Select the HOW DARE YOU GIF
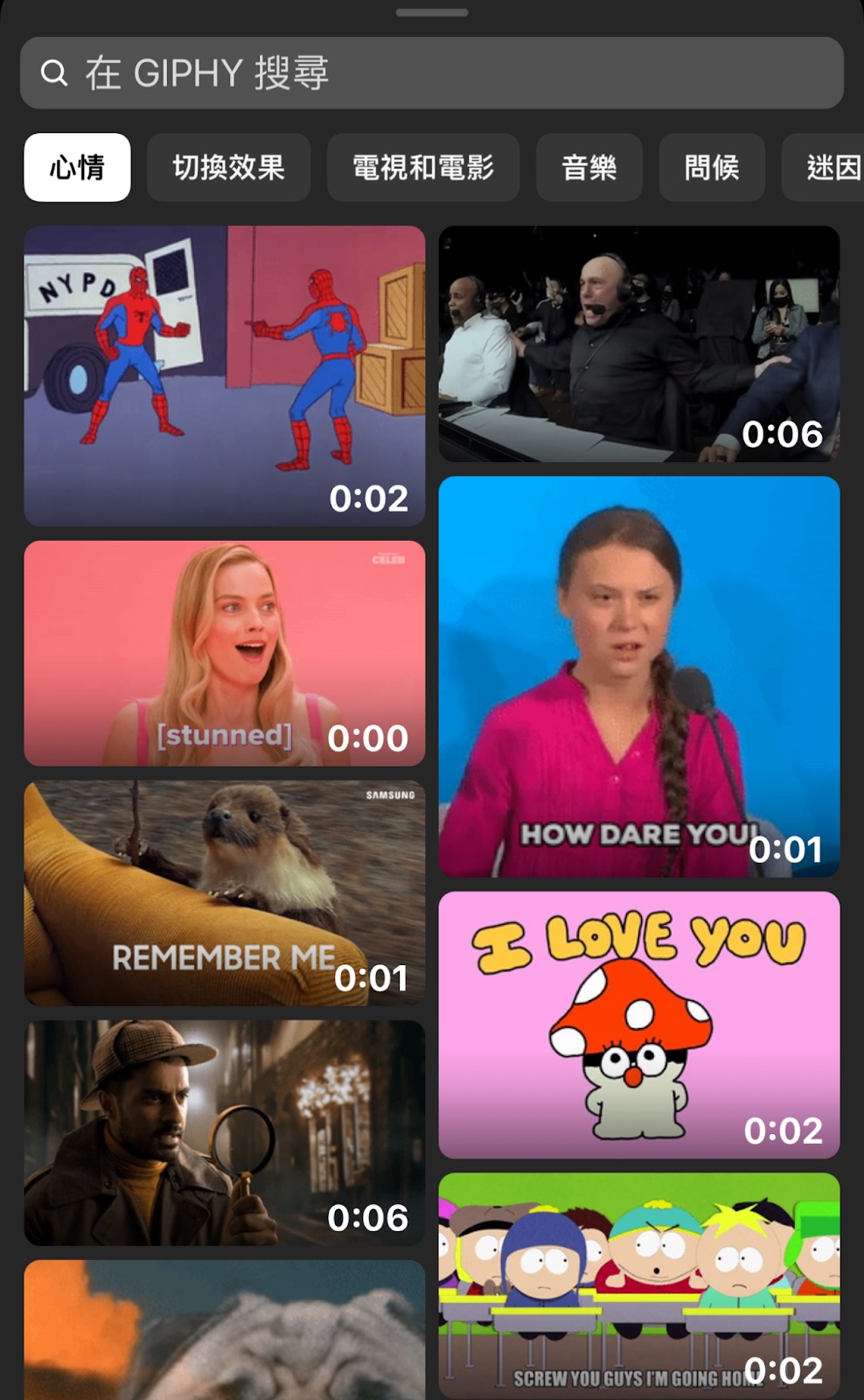Image resolution: width=864 pixels, height=1400 pixels. [x=638, y=675]
